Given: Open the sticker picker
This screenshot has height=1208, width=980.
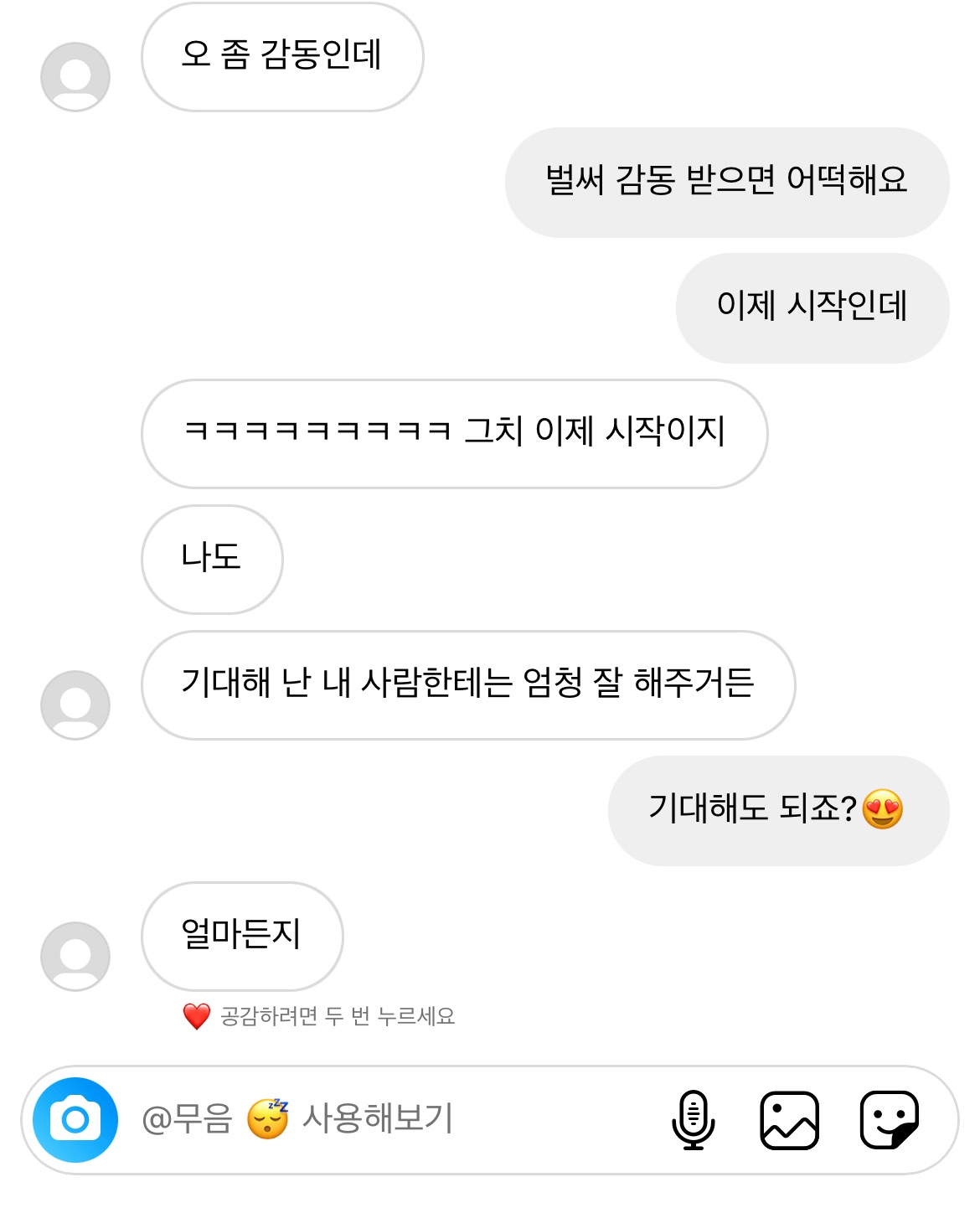Looking at the screenshot, I should 890,1119.
